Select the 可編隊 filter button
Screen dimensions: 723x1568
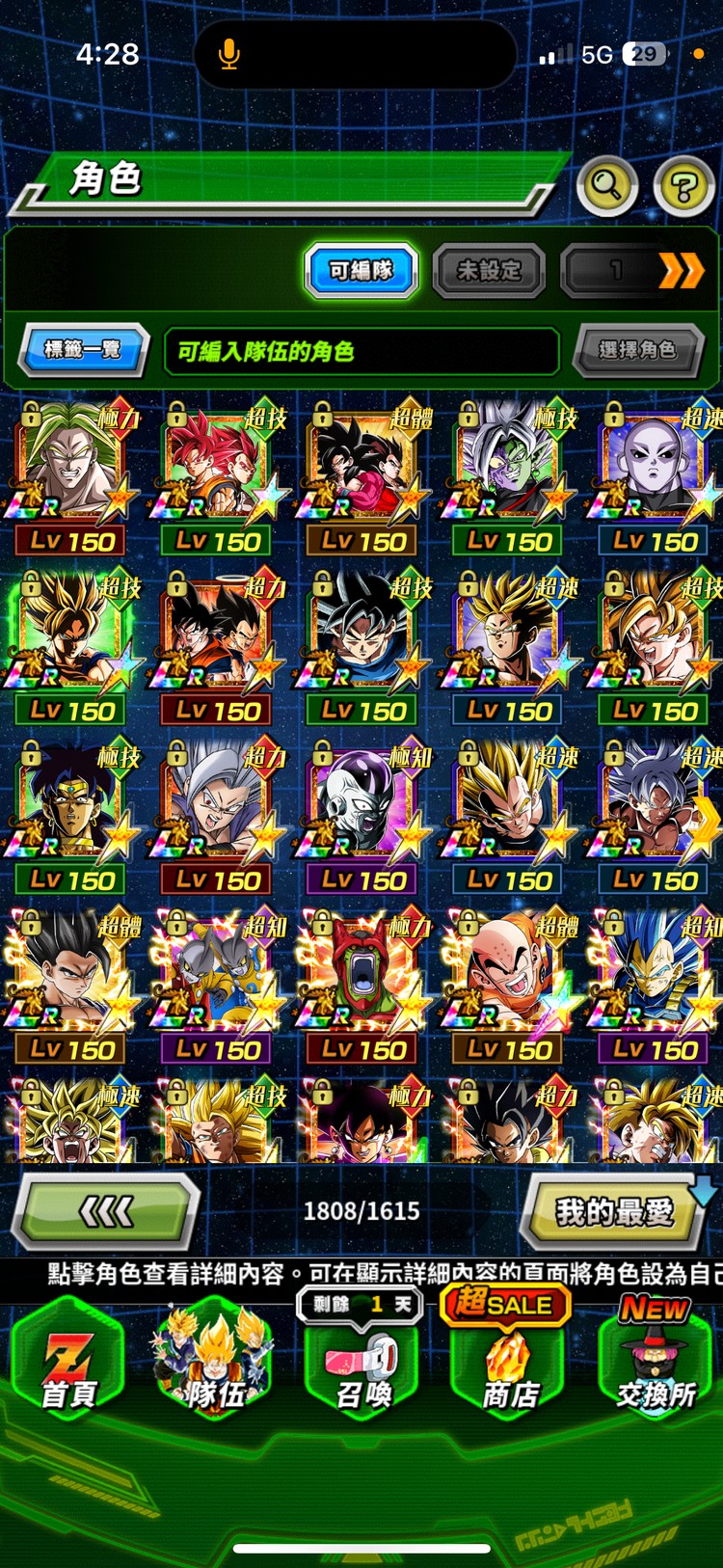[361, 270]
